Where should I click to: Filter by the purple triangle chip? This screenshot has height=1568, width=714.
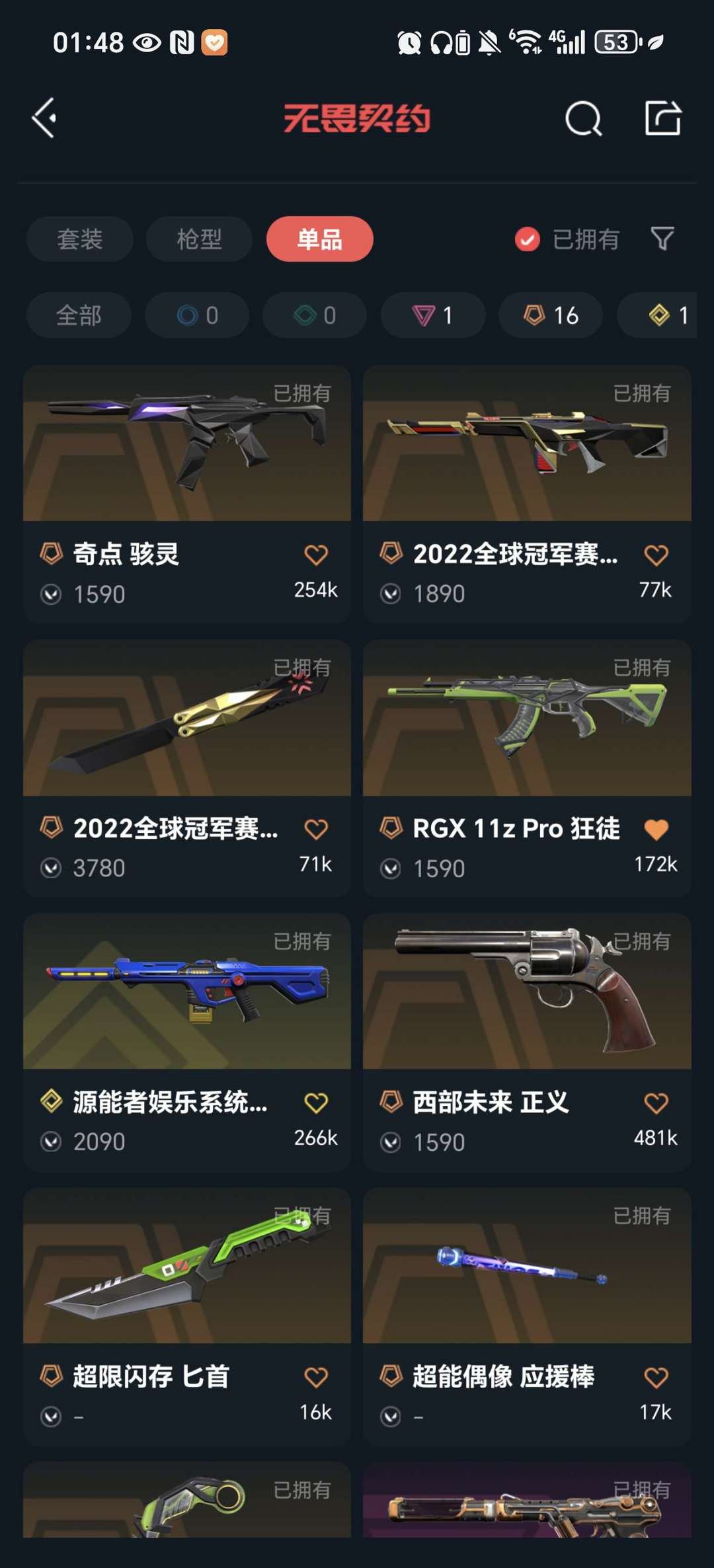pyautogui.click(x=432, y=315)
